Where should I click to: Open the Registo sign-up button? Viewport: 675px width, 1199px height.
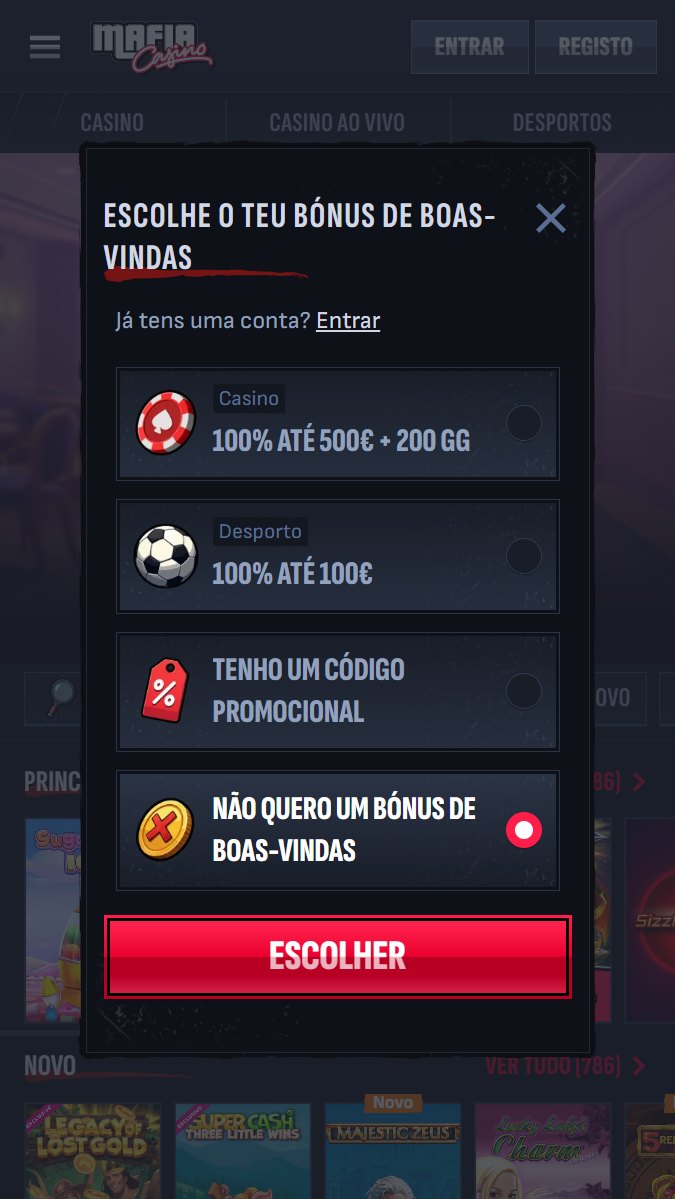(x=595, y=46)
